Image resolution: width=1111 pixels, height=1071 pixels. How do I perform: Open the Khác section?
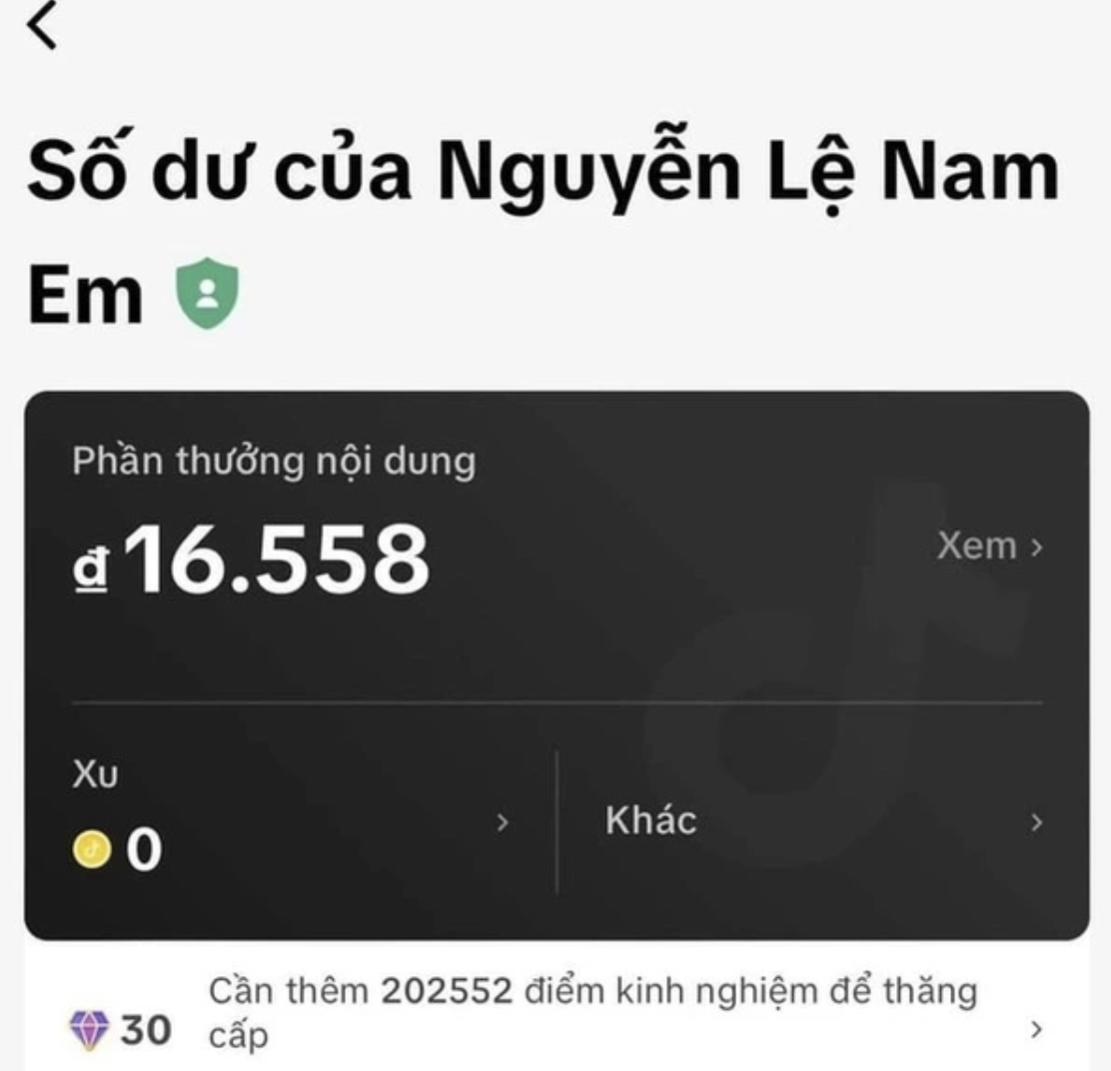tap(822, 822)
